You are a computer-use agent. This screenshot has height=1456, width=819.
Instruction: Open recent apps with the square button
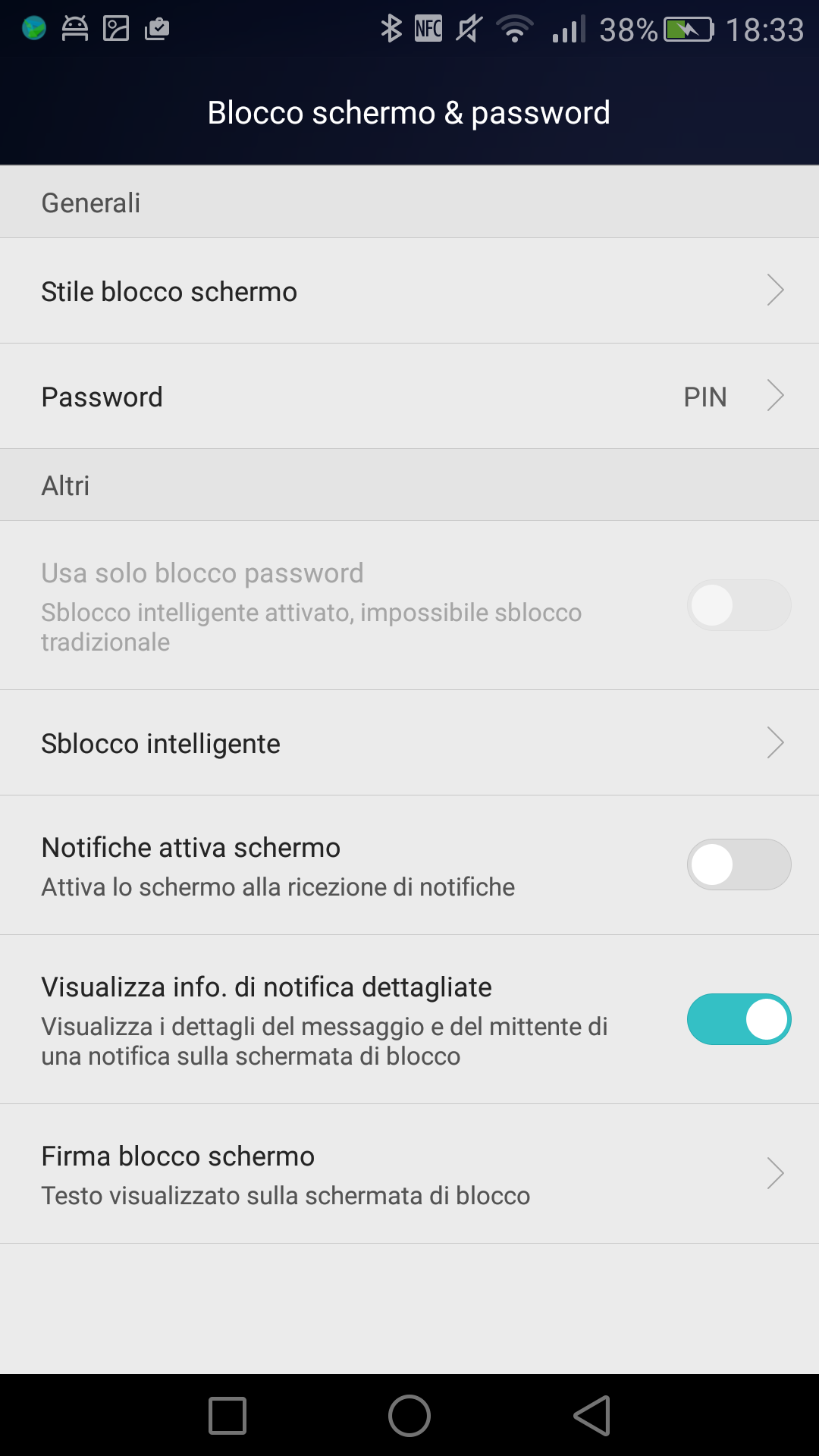coord(227,1416)
